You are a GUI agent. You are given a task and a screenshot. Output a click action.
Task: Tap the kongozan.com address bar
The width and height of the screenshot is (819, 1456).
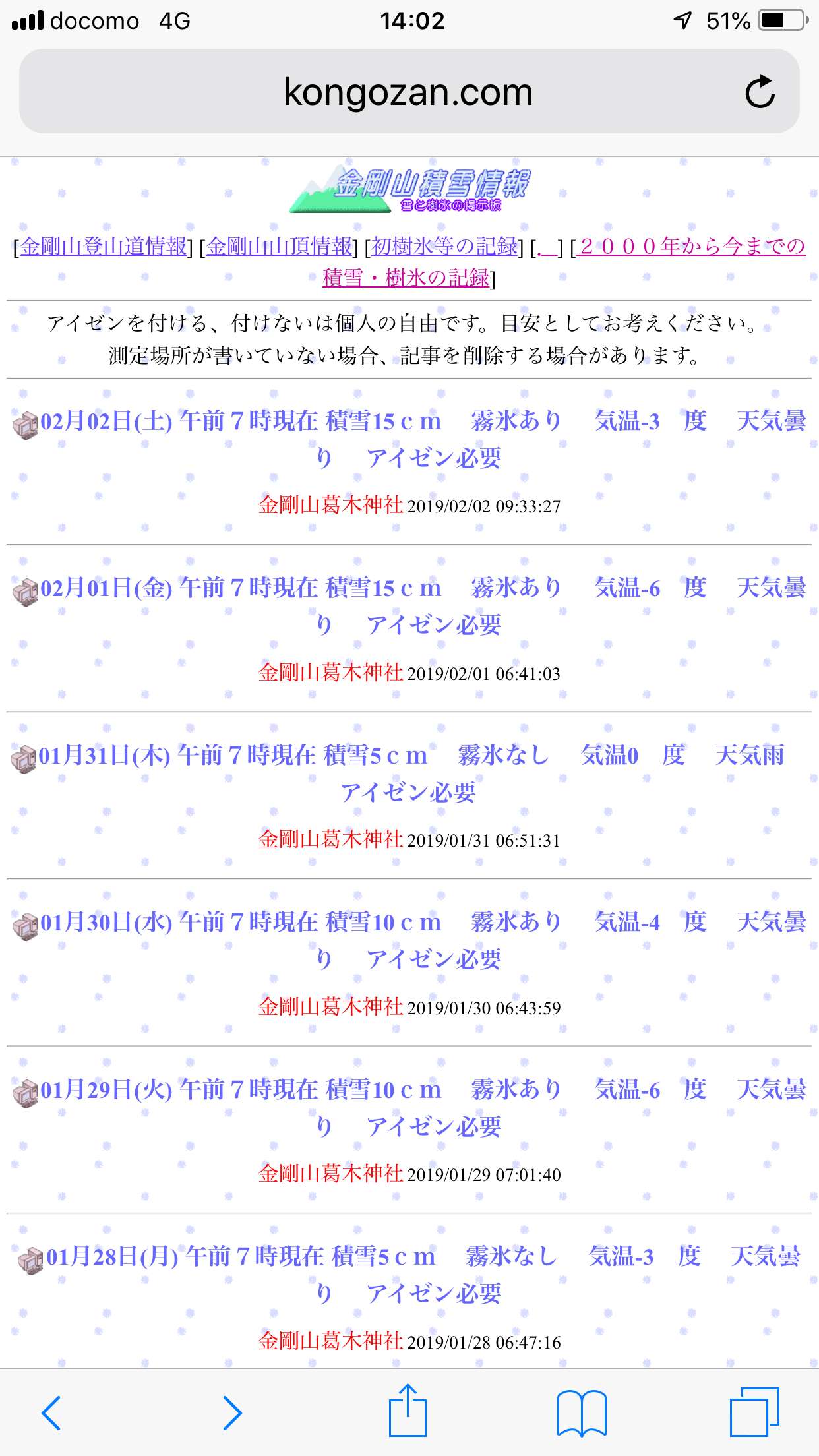tap(409, 91)
